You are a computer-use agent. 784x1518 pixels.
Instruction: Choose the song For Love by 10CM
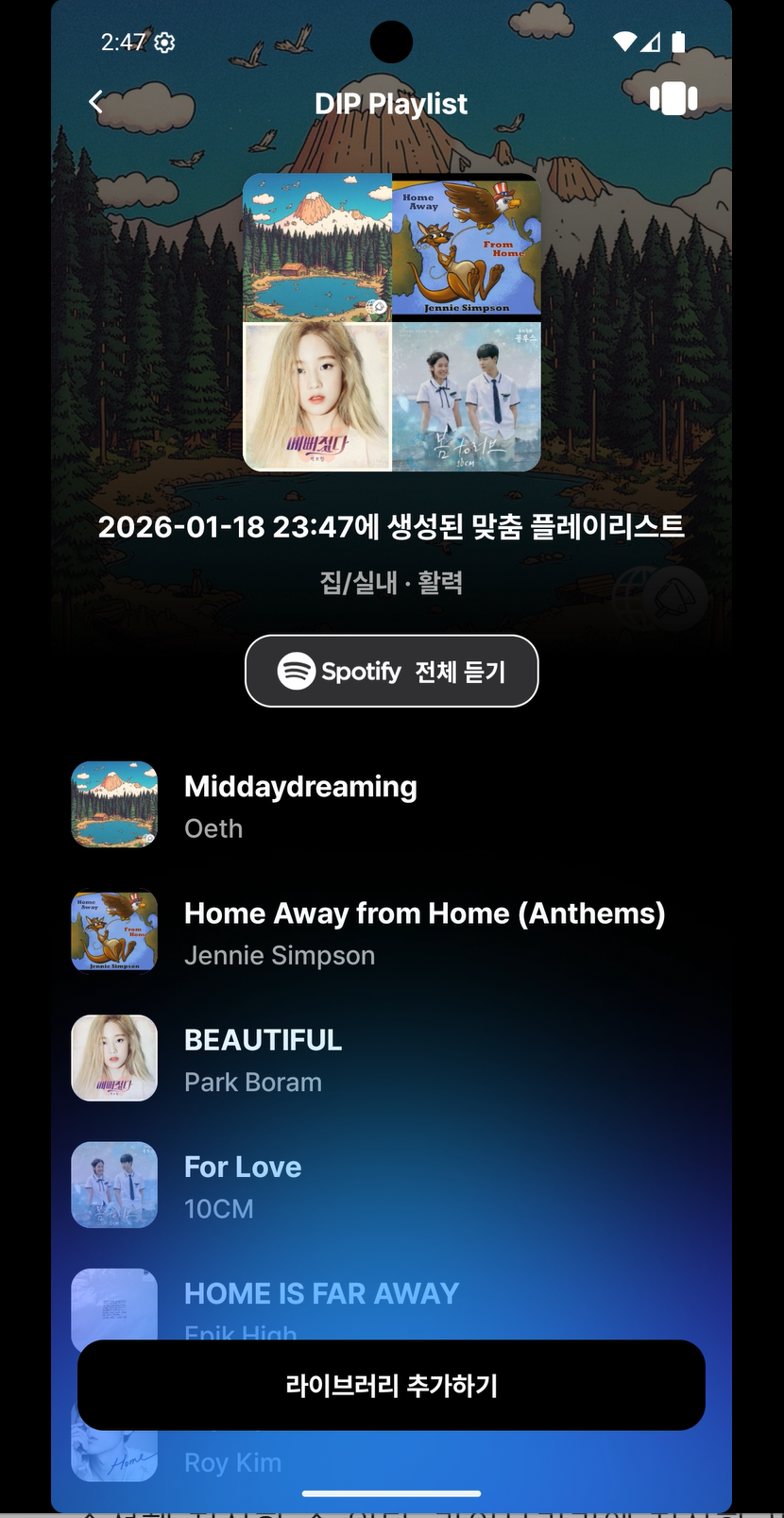click(243, 1185)
